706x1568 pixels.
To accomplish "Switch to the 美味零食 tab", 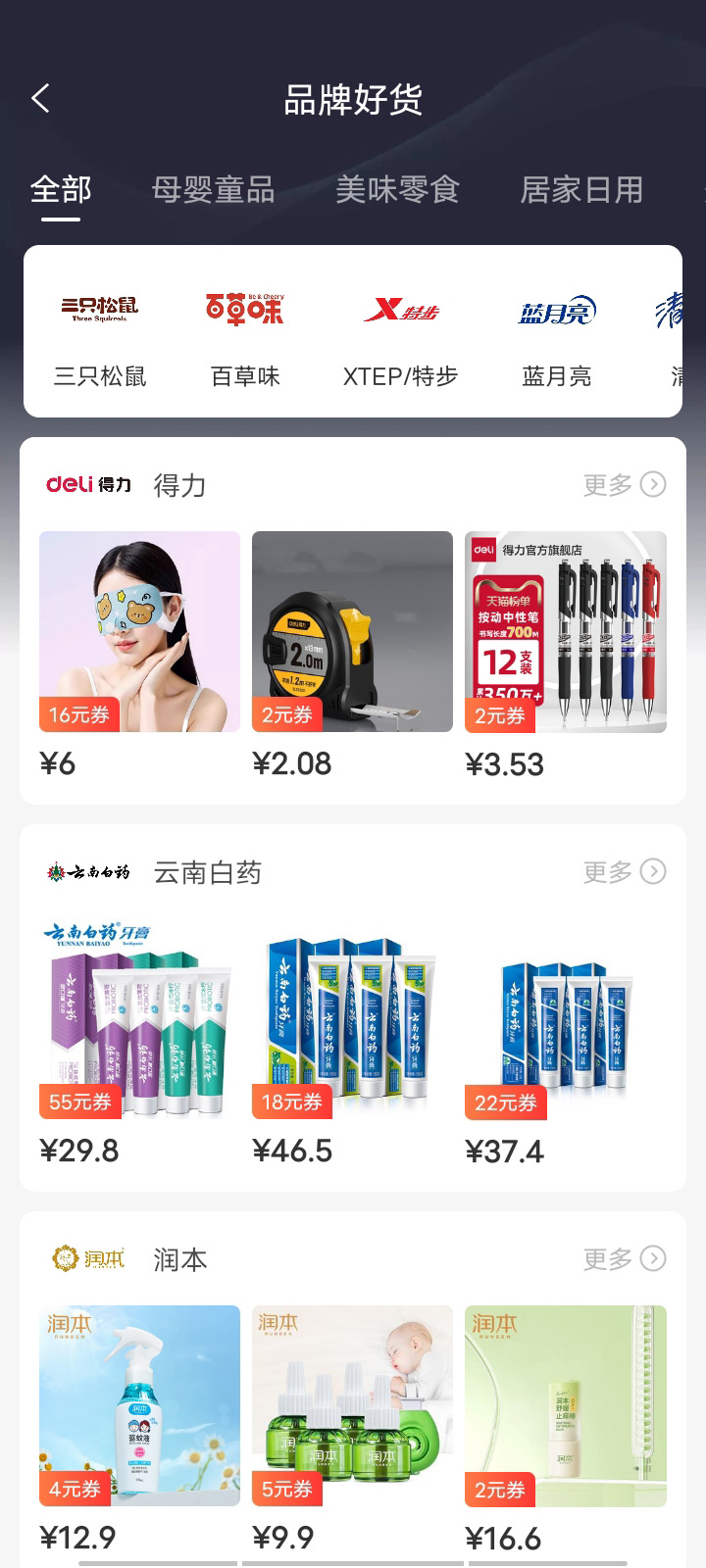I will (x=397, y=189).
